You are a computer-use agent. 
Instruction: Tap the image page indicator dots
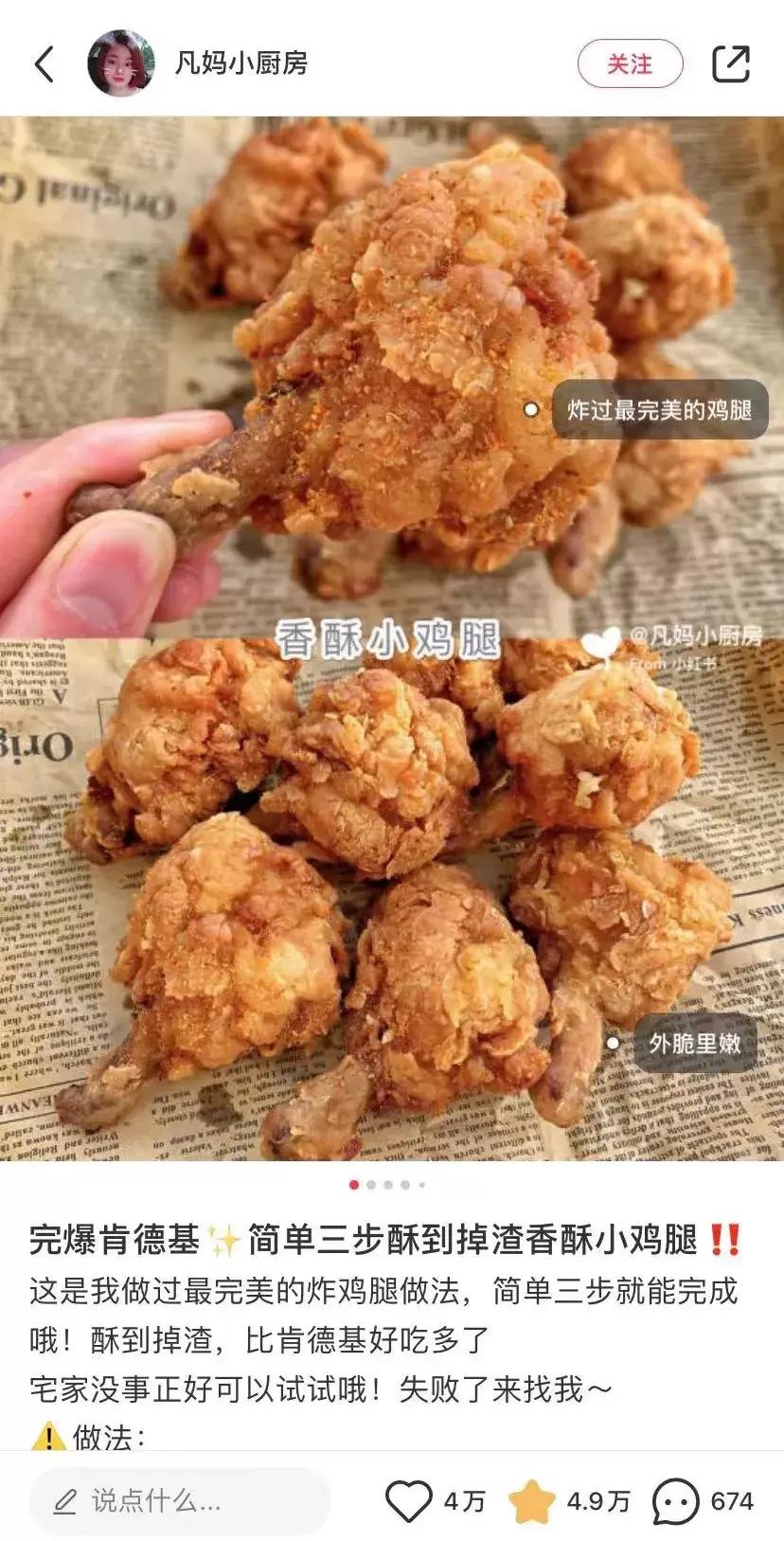[x=388, y=1185]
